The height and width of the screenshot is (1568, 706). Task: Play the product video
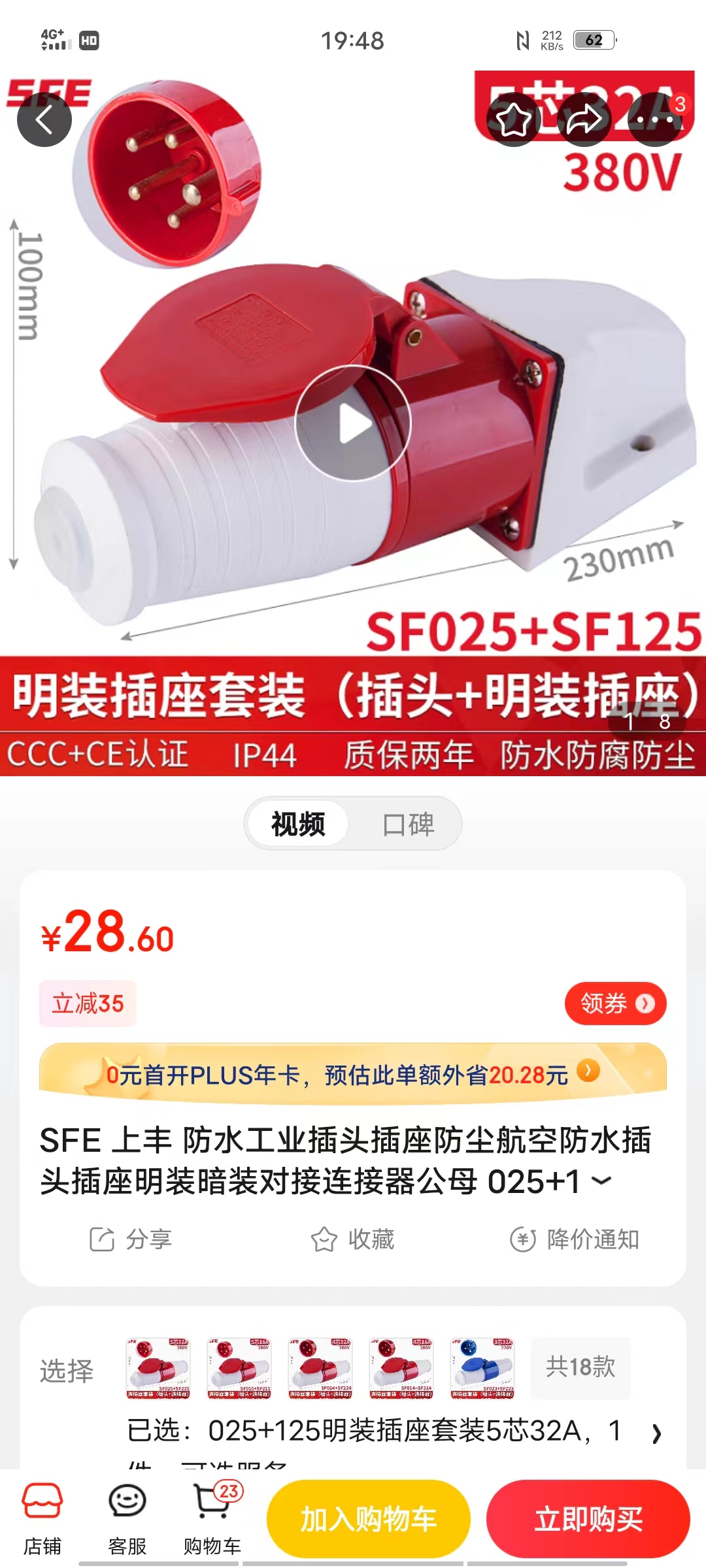coord(353,423)
